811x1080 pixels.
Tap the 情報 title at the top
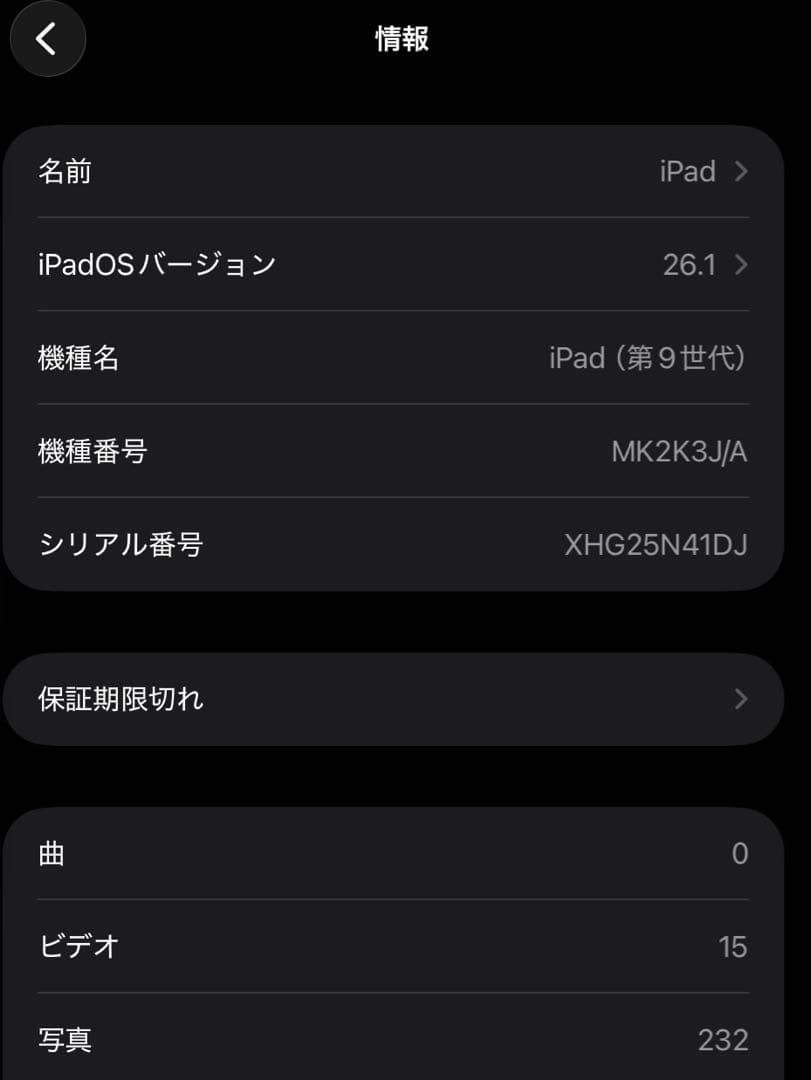click(x=403, y=39)
